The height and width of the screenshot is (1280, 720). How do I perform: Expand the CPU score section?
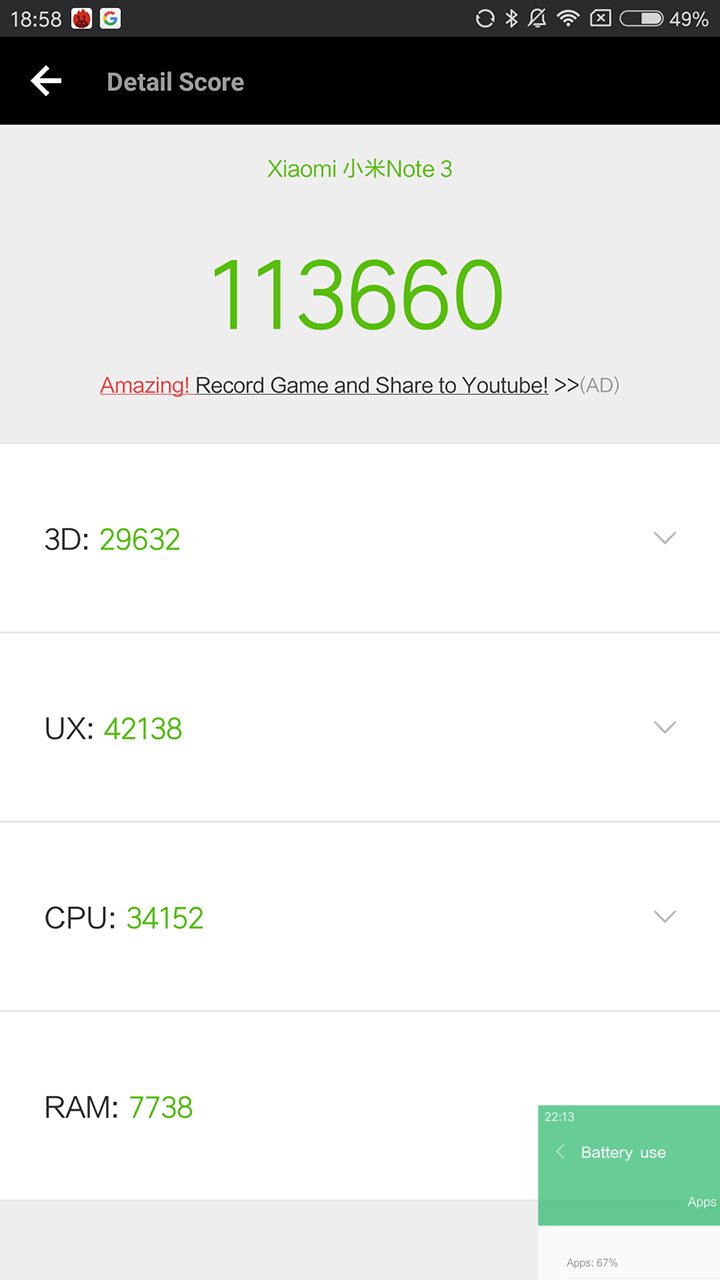(360, 916)
